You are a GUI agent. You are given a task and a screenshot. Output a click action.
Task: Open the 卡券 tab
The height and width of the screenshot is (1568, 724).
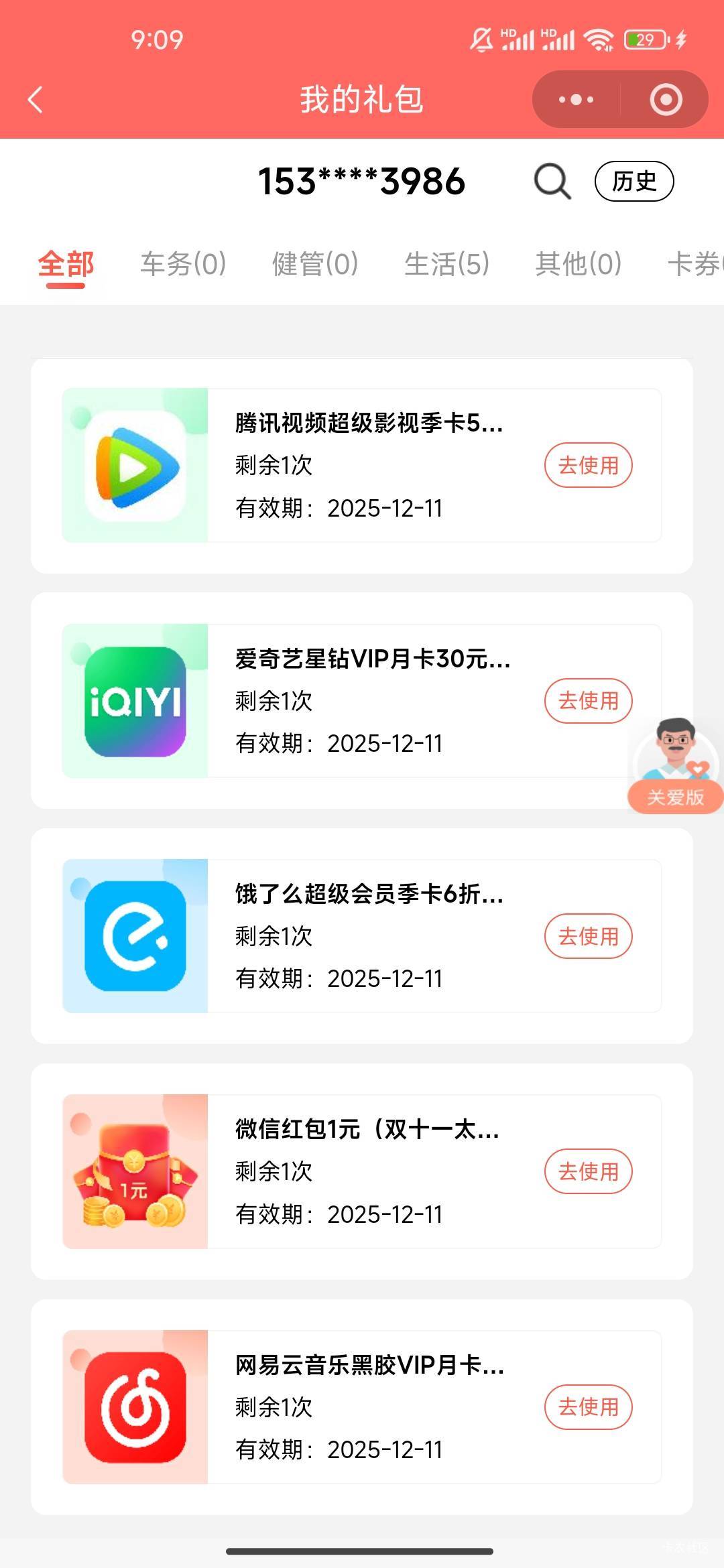tap(694, 264)
